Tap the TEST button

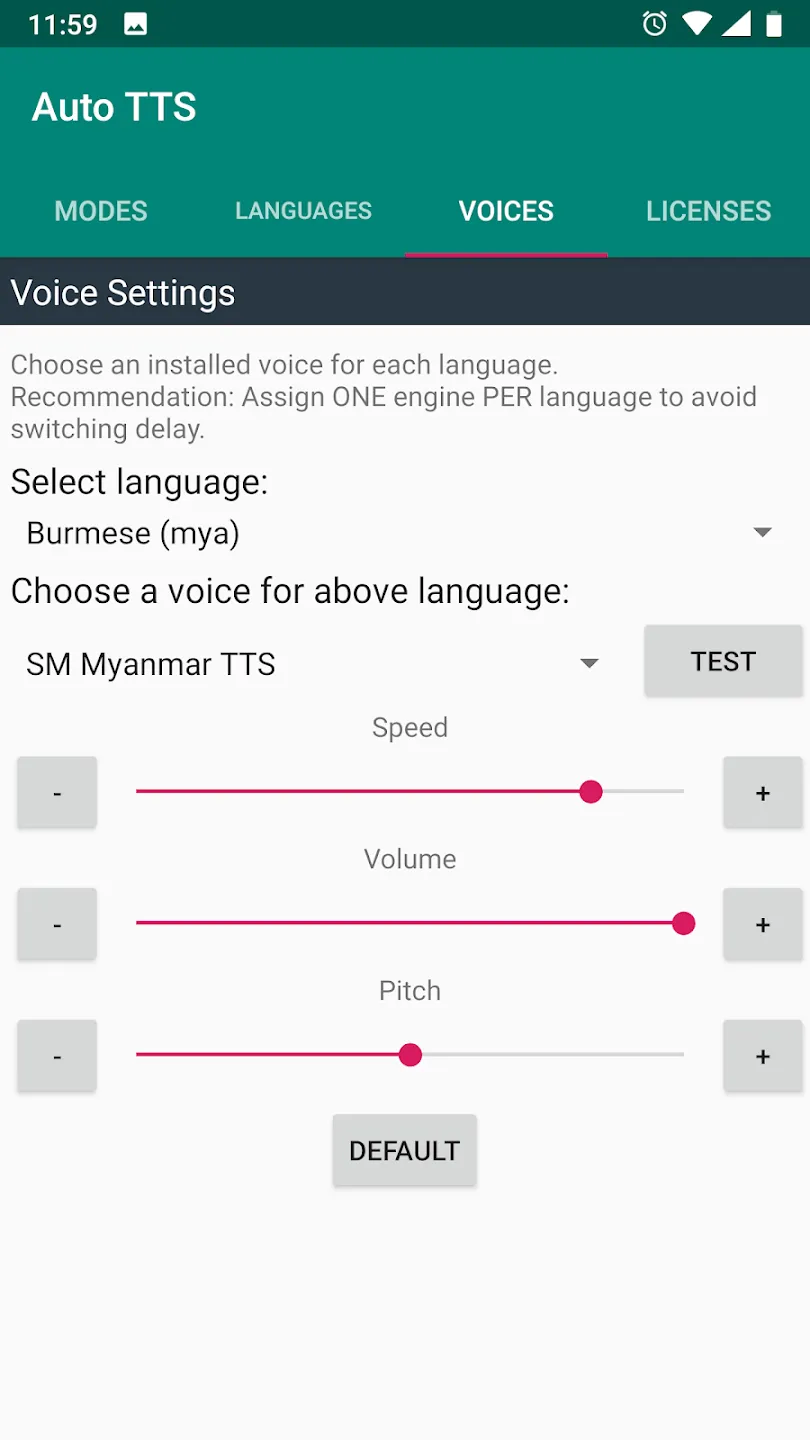[x=723, y=661]
